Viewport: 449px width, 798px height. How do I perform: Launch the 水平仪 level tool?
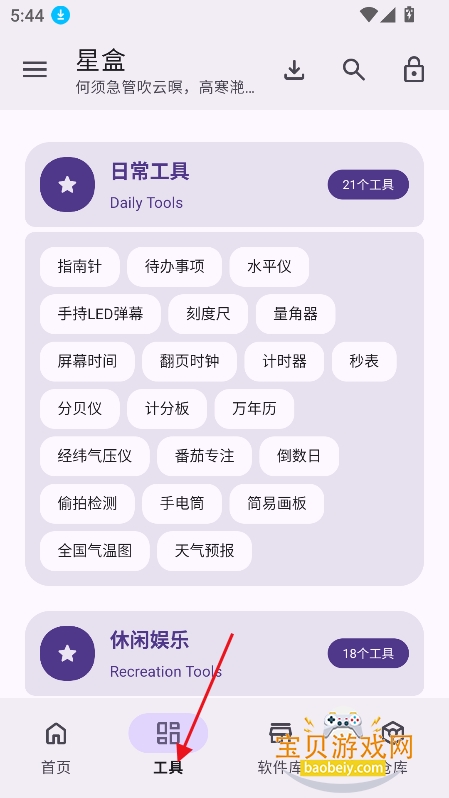269,267
